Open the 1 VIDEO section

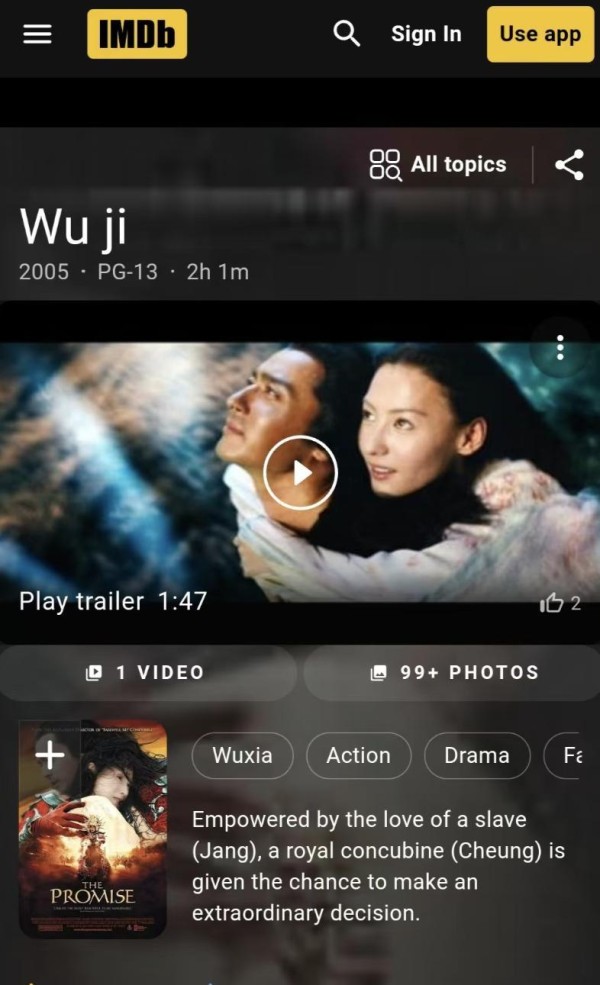tap(145, 672)
